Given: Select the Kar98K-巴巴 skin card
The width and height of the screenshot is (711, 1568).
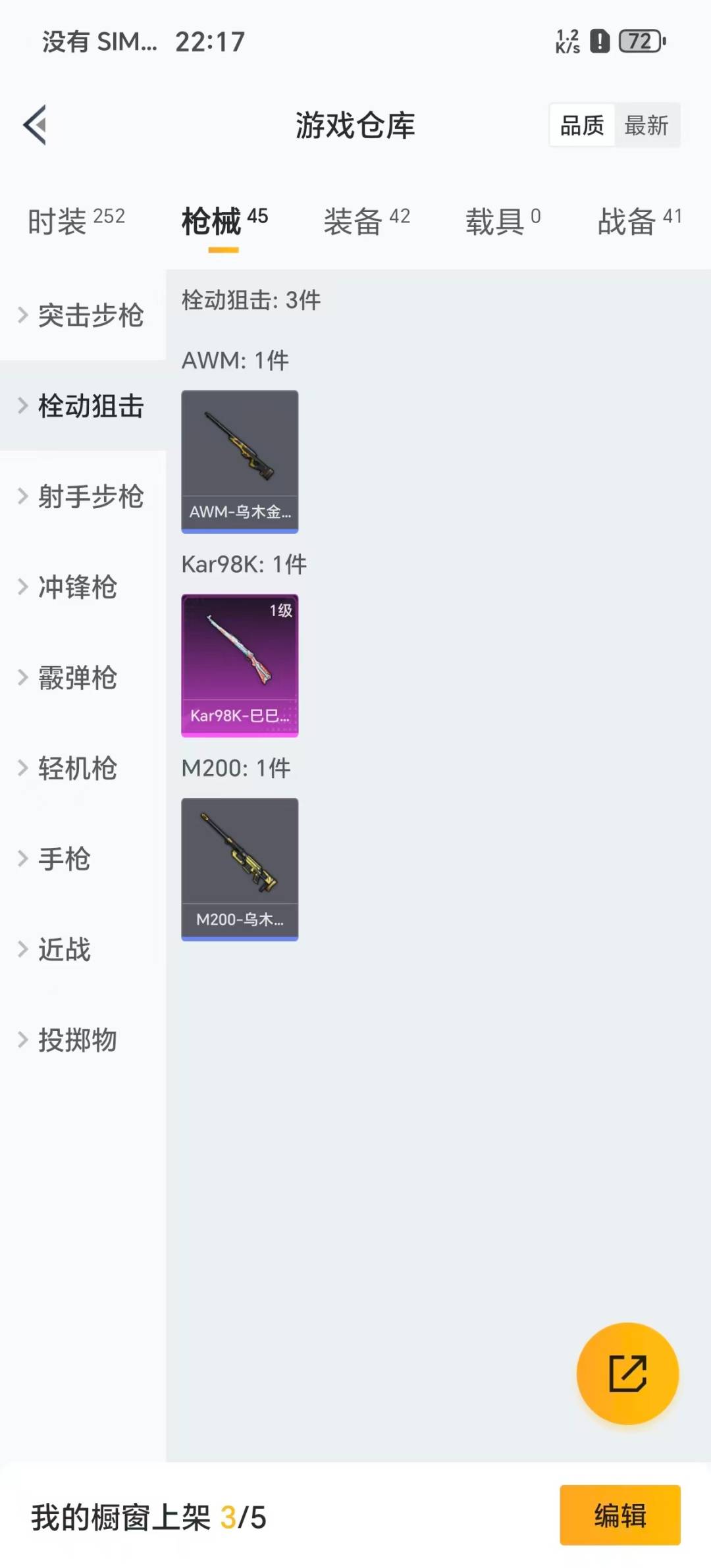Looking at the screenshot, I should point(240,665).
